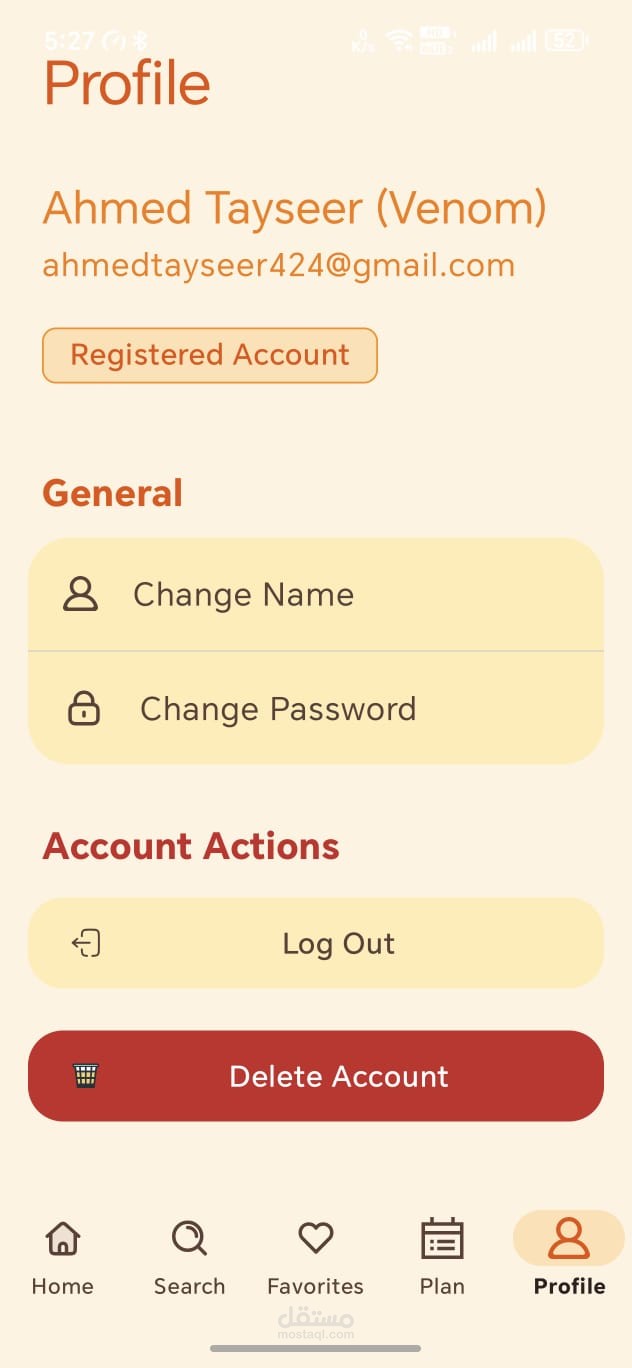
Task: Switch to the Plan tab
Action: 442,1256
